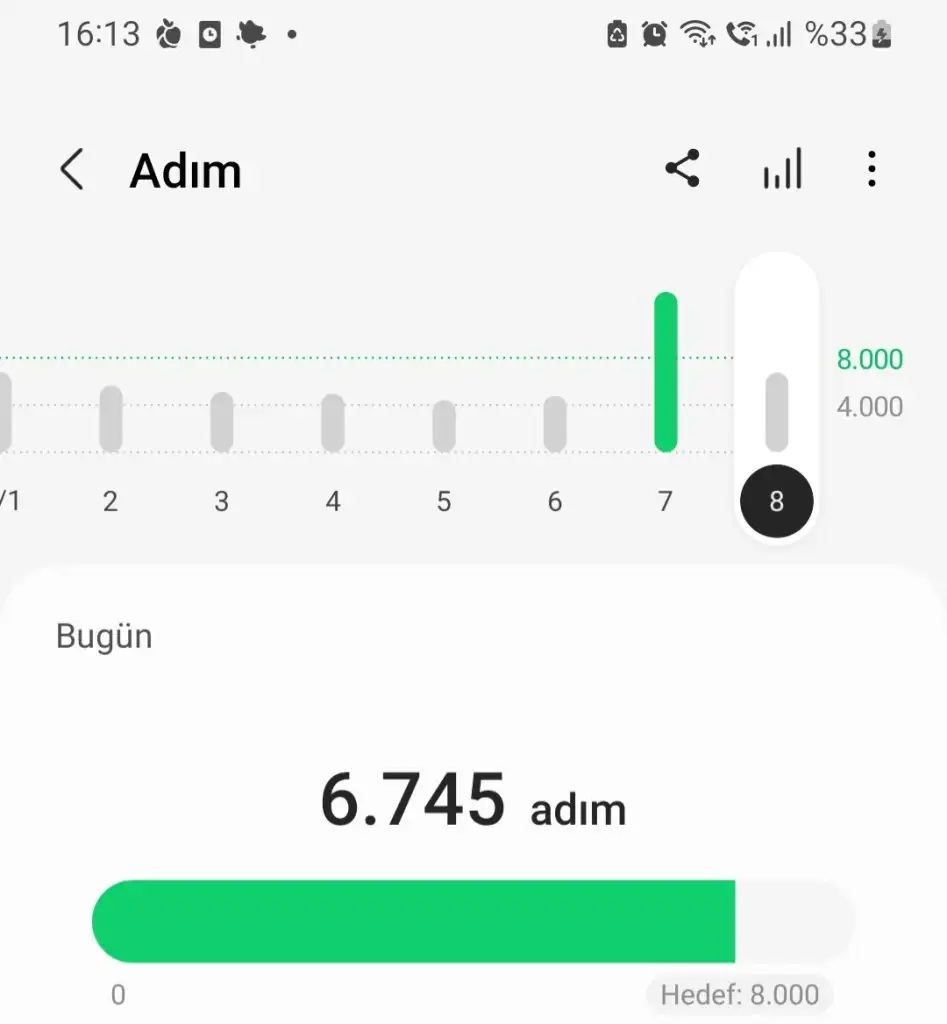Select day 4 in the step chart

[x=333, y=424]
